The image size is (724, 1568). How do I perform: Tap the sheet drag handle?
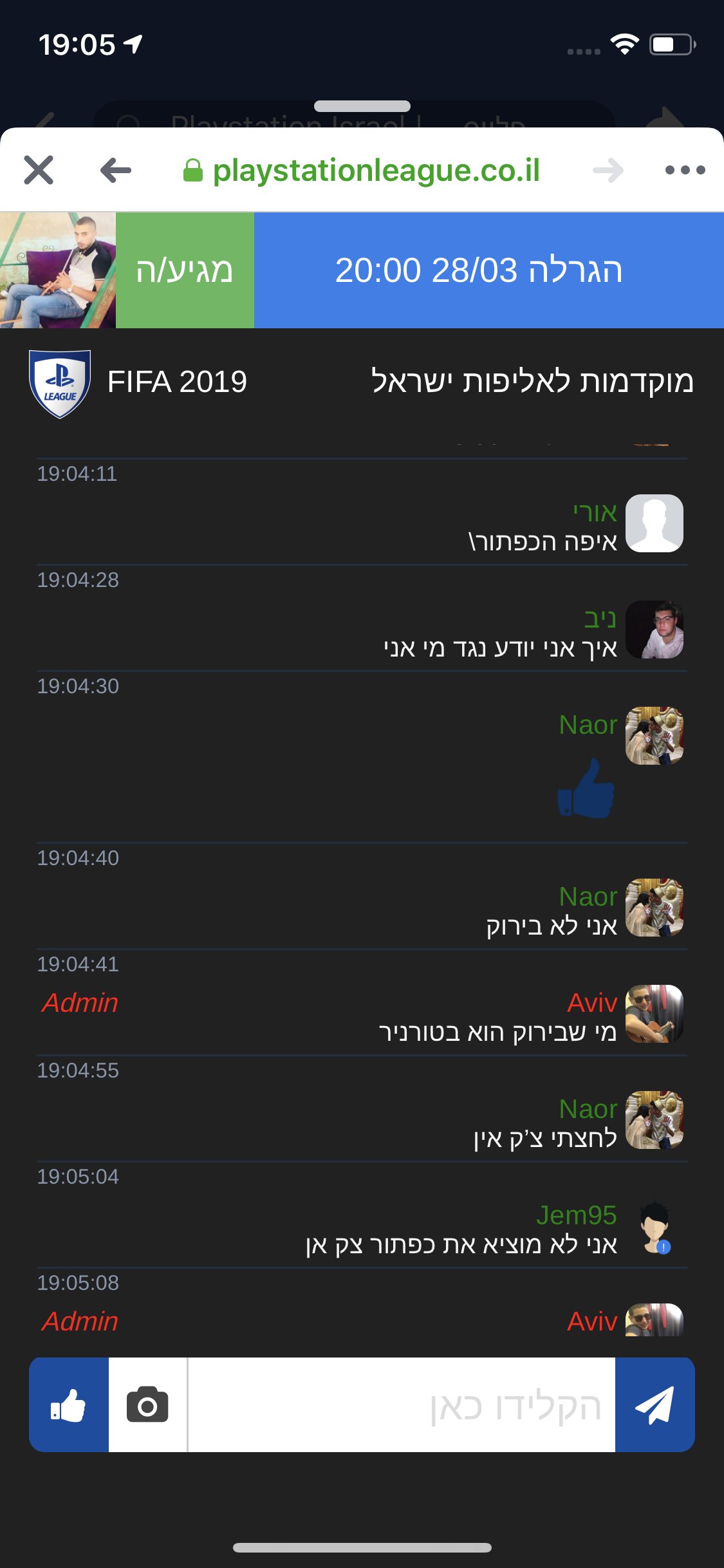coord(362,106)
